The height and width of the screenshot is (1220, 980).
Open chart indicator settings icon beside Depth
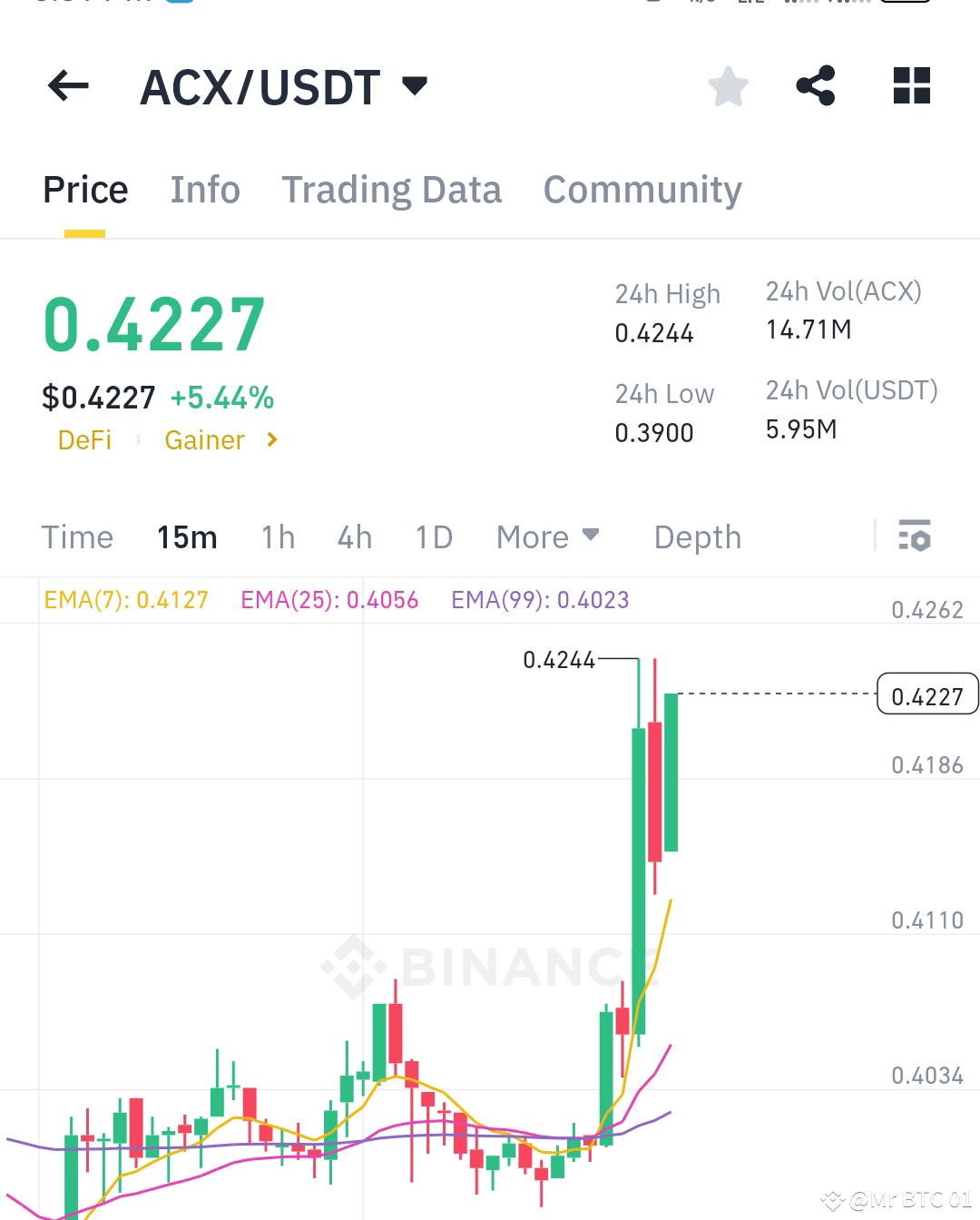click(916, 537)
